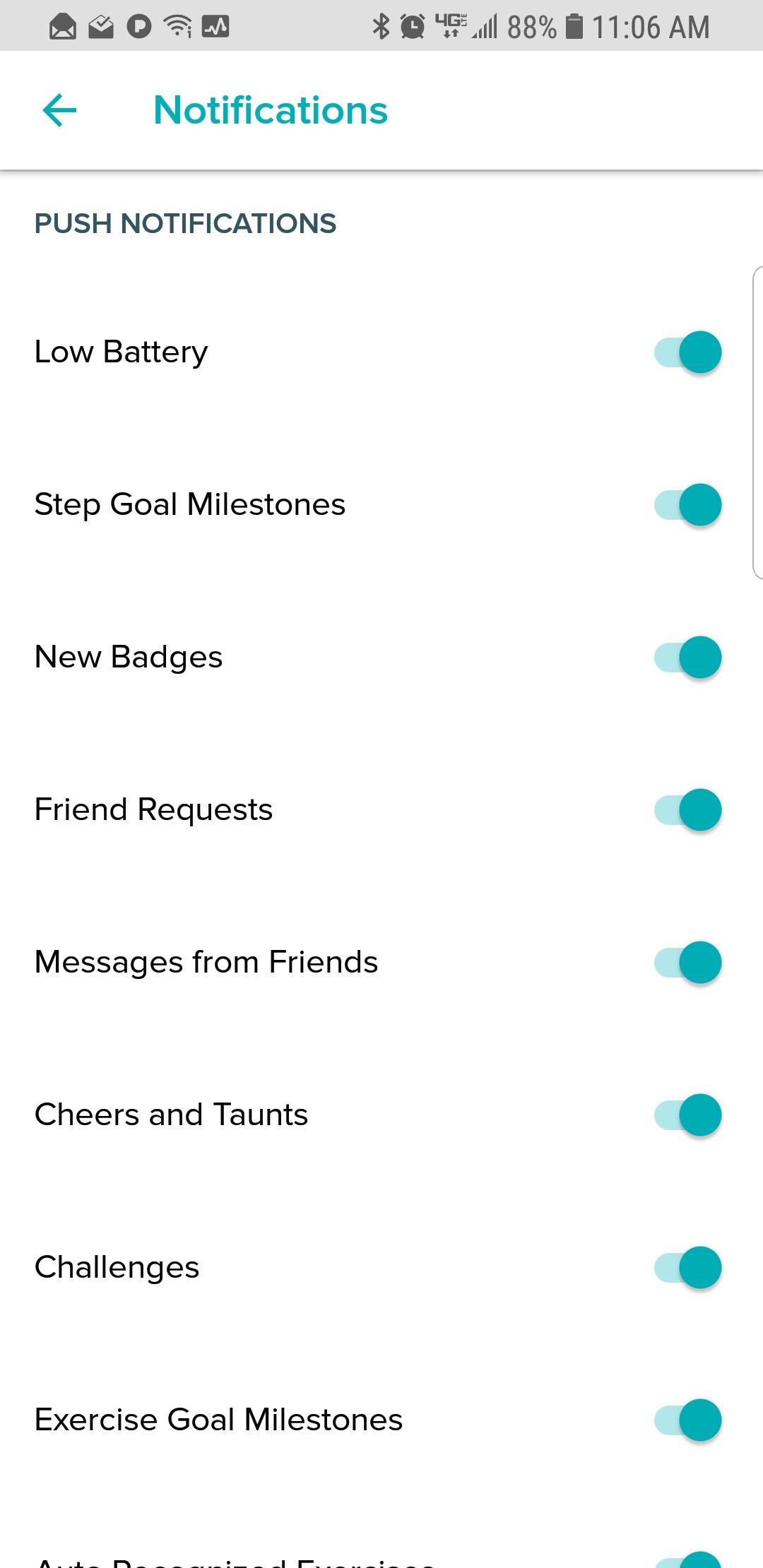The image size is (763, 1568).
Task: Disable Cheers and Taunts toggle
Action: [687, 1115]
